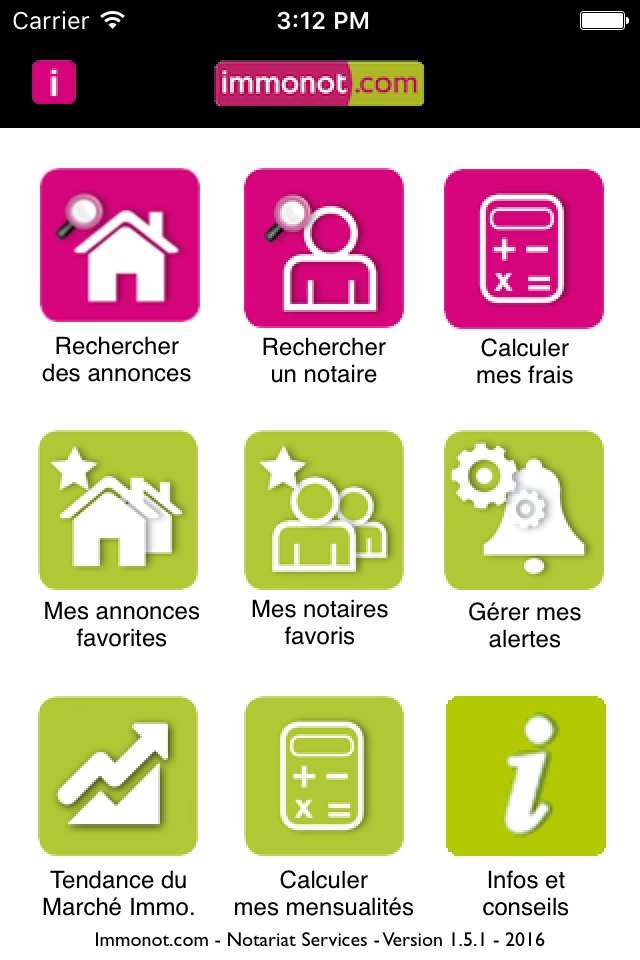Open Infos et conseils

[526, 776]
